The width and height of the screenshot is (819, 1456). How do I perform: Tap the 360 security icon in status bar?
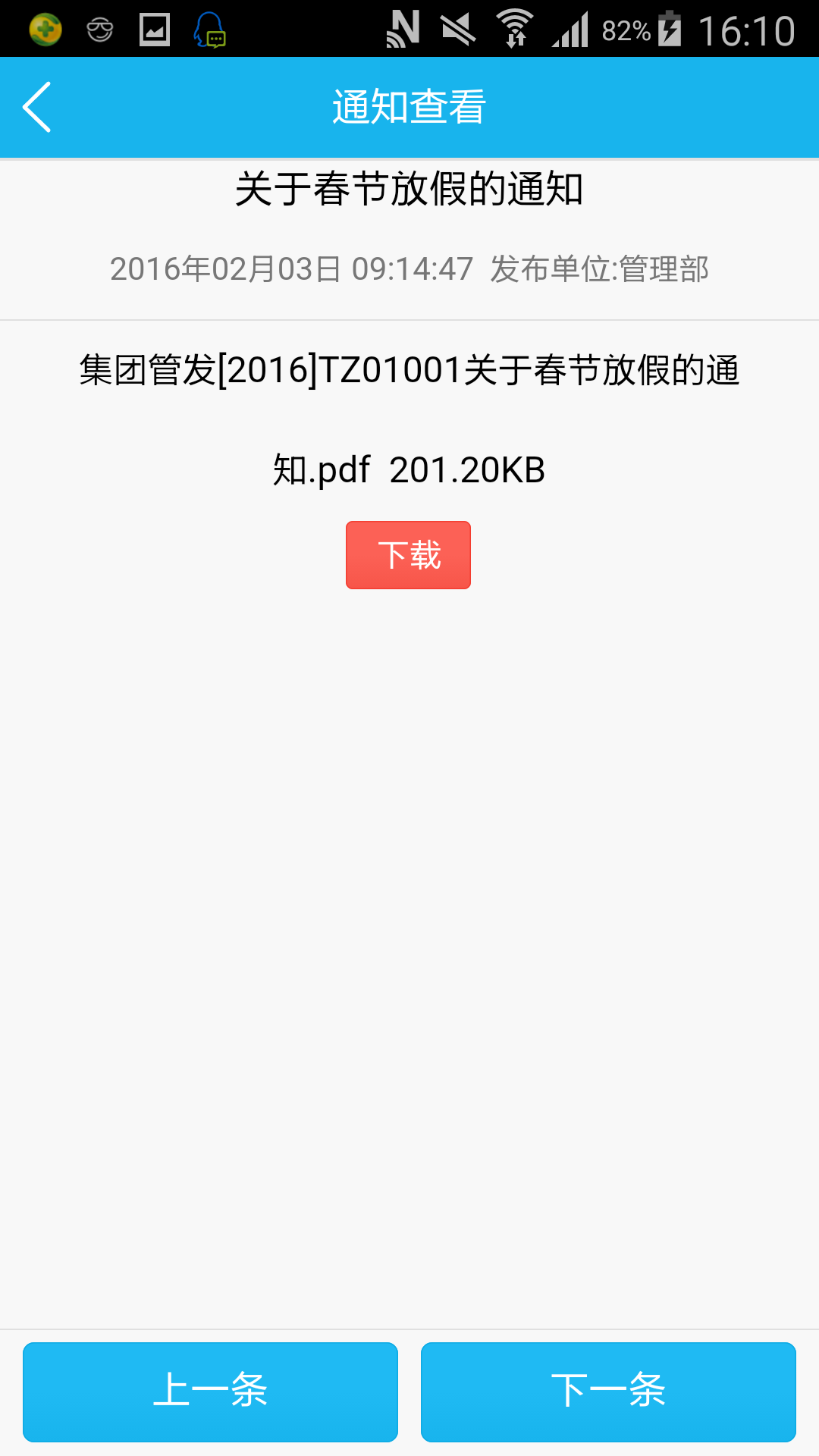(43, 30)
